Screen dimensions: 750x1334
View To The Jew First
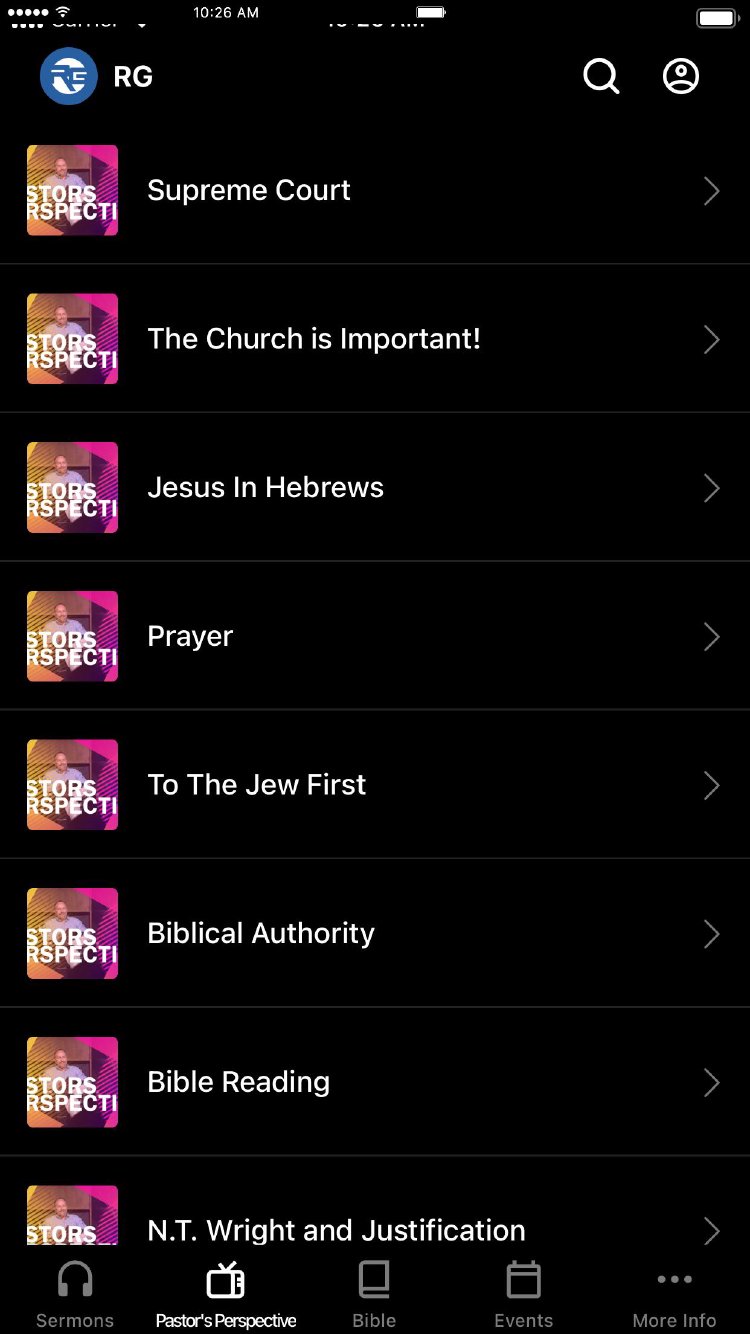click(x=374, y=785)
